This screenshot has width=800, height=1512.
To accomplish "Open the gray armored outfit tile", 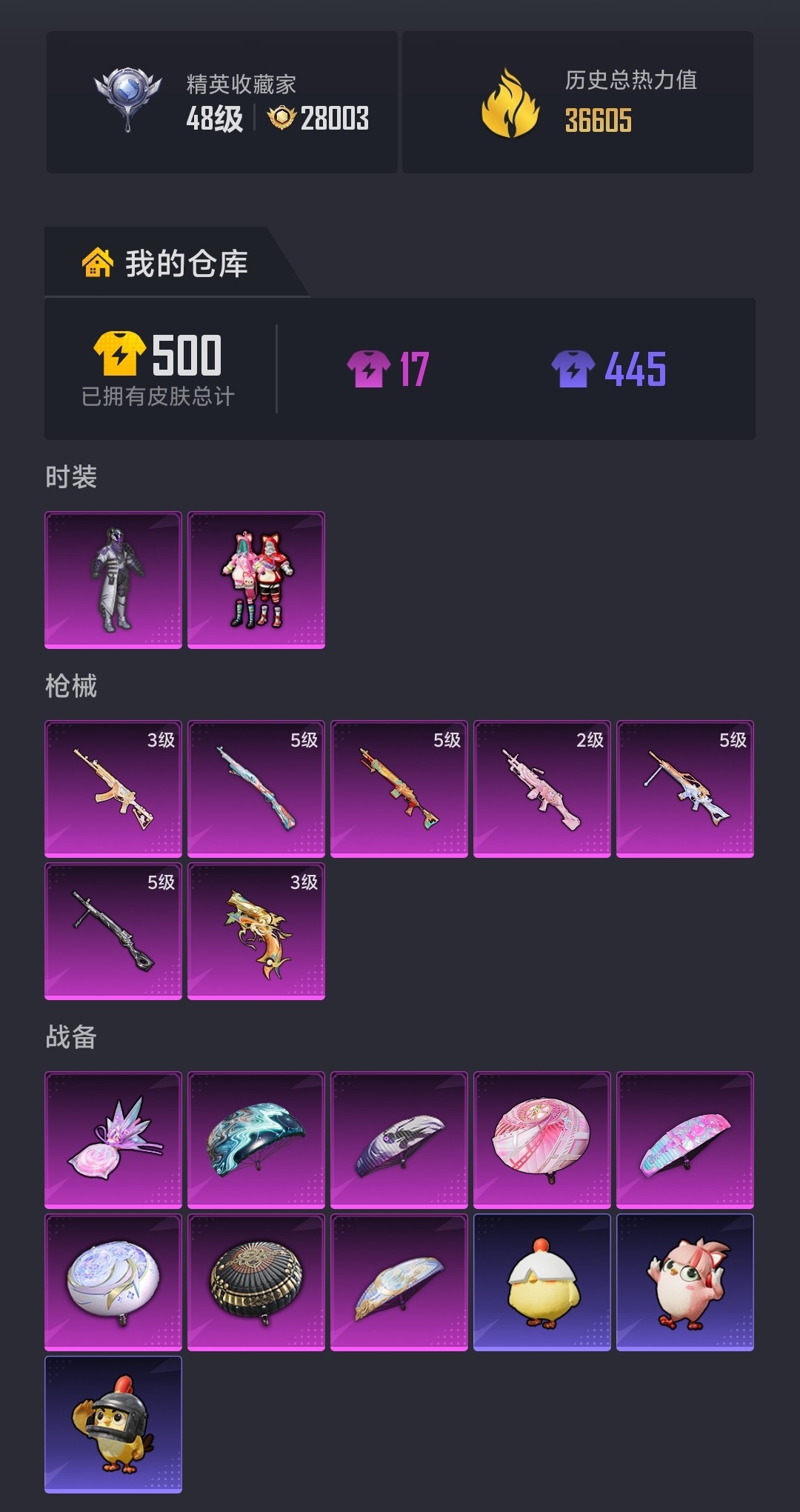I will pyautogui.click(x=113, y=579).
